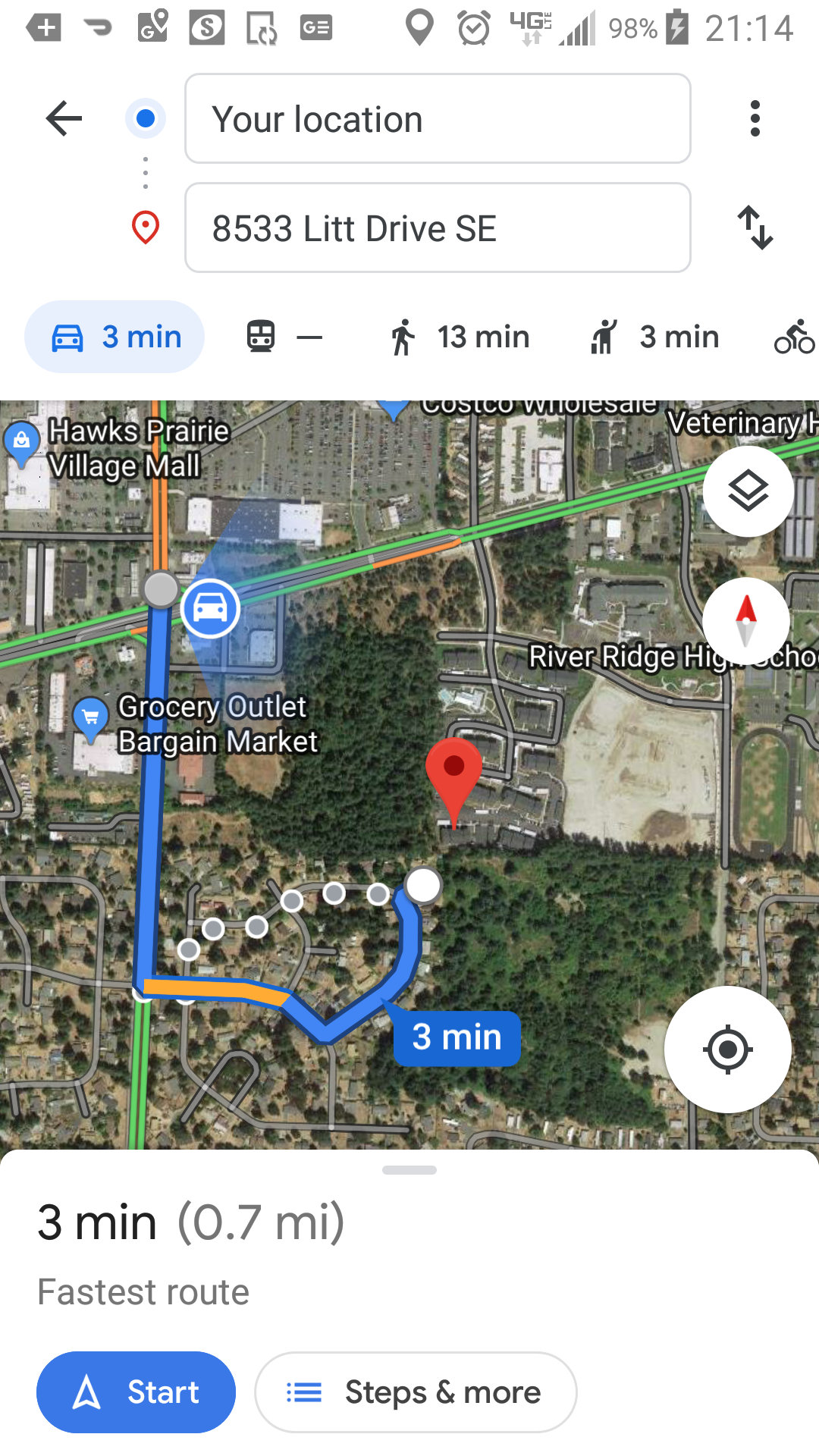Switch to walking directions, 13 min
Viewport: 819px width, 1456px height.
459,337
